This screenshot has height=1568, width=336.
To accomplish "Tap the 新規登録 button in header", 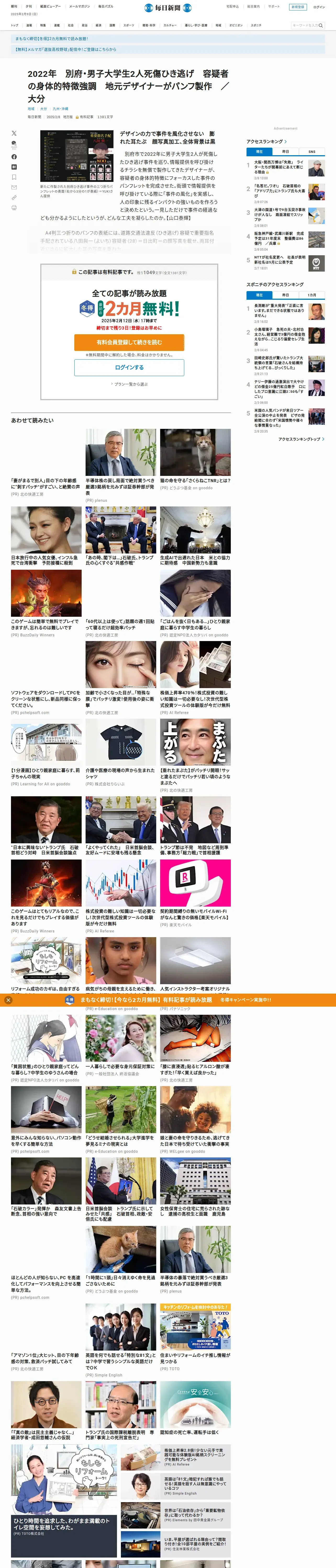I will click(298, 7).
